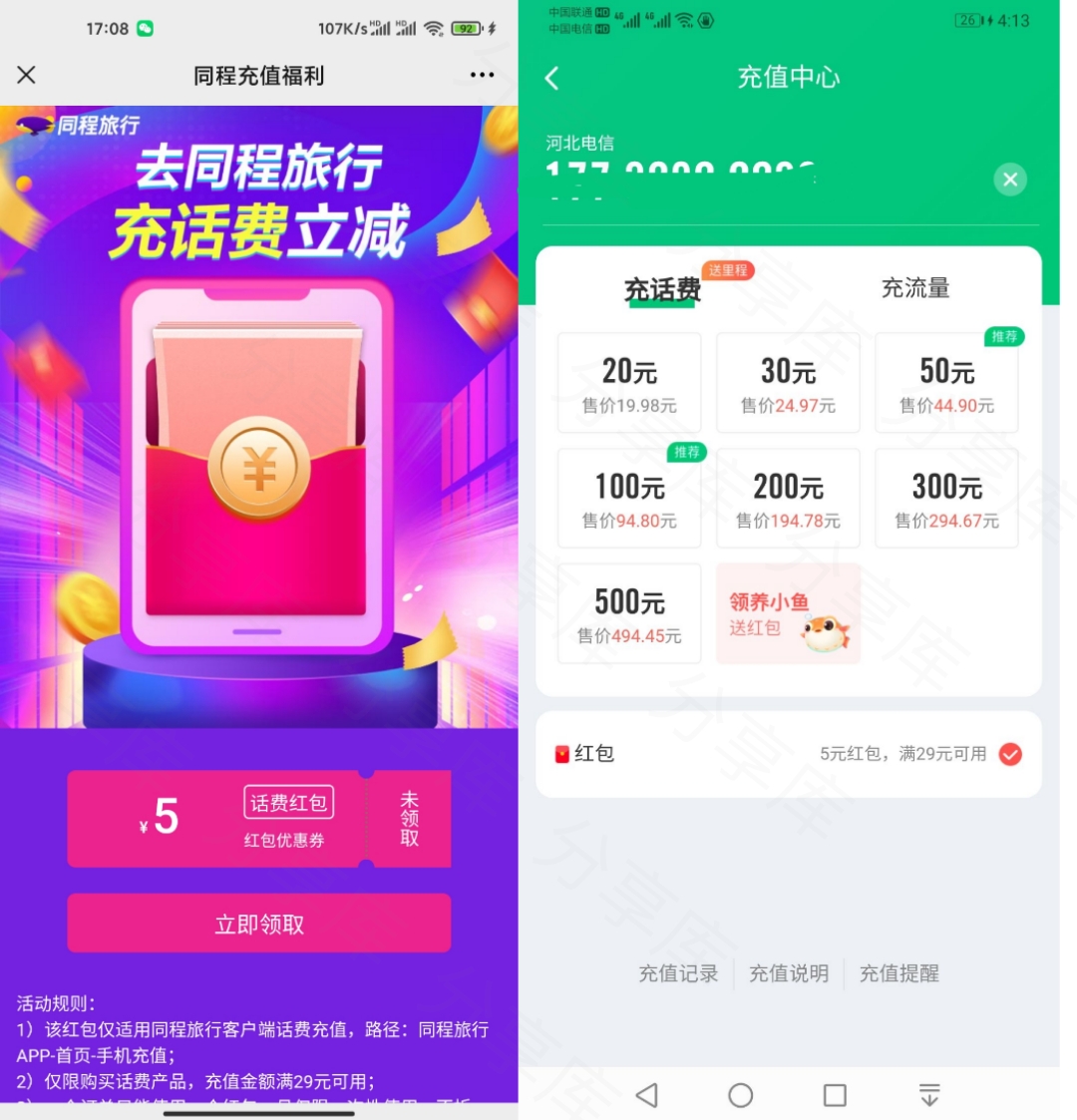Open 充值提醒

pyautogui.click(x=899, y=973)
